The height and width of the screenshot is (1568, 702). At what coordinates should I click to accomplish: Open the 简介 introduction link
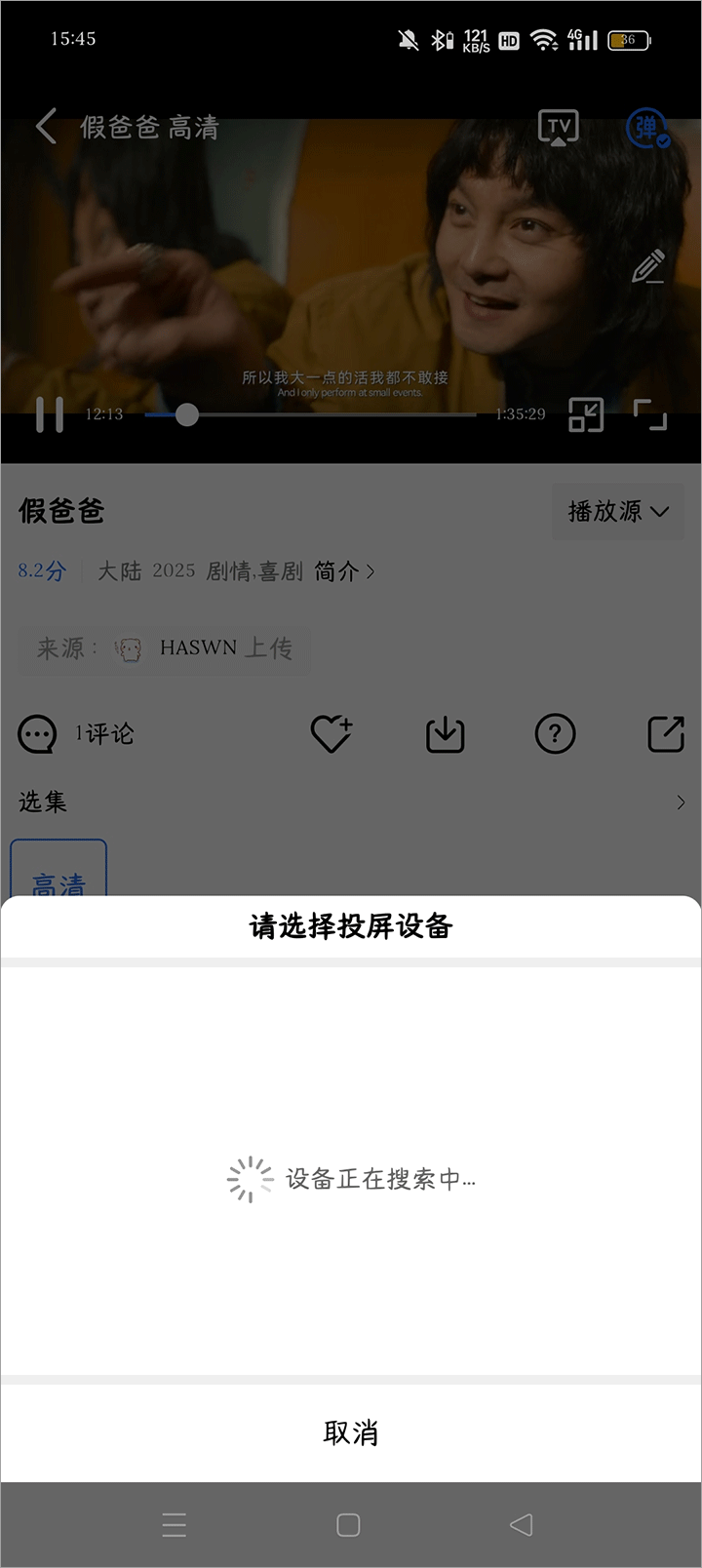pos(344,571)
